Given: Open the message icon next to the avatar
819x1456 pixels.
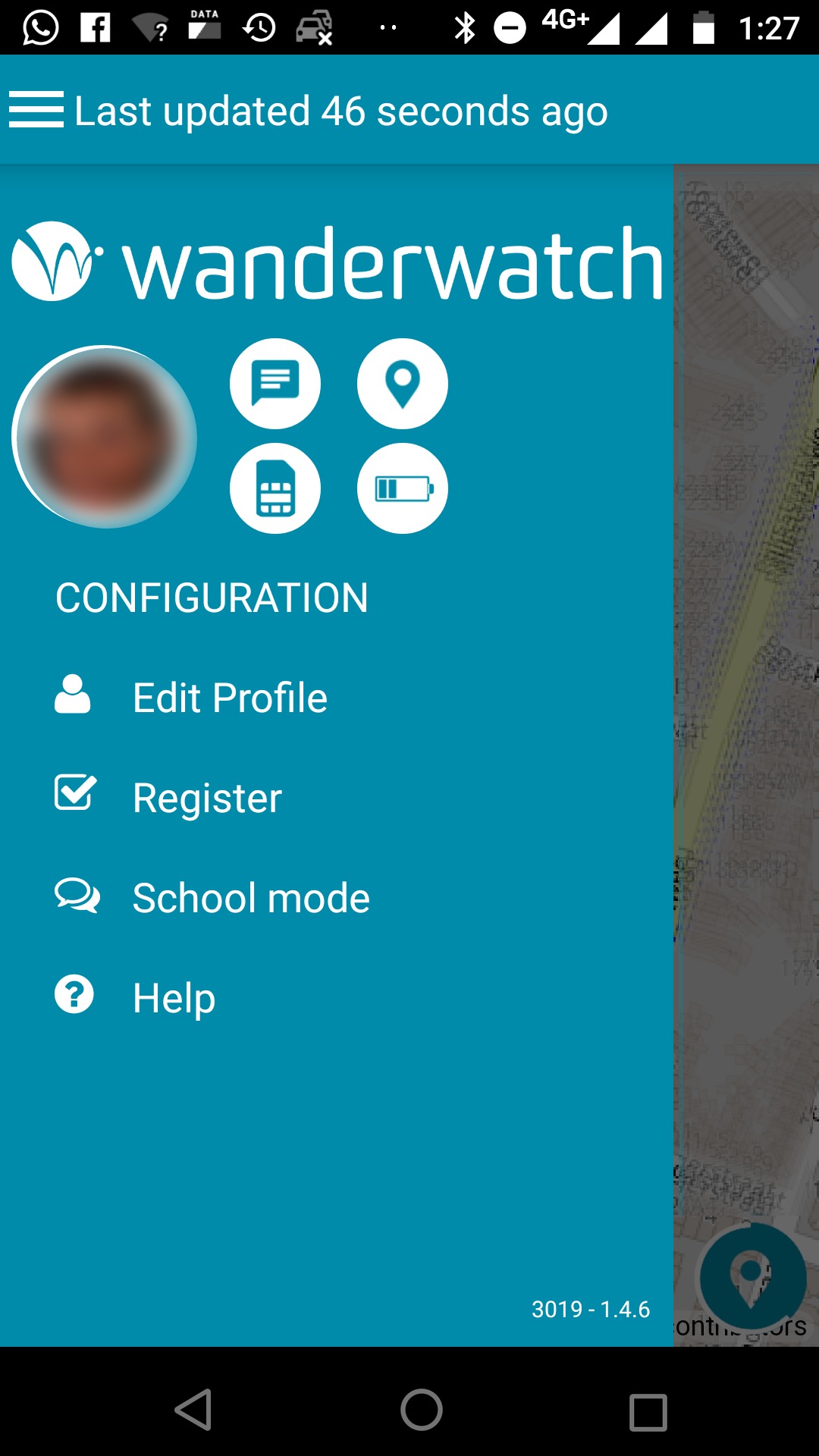Looking at the screenshot, I should pos(275,384).
